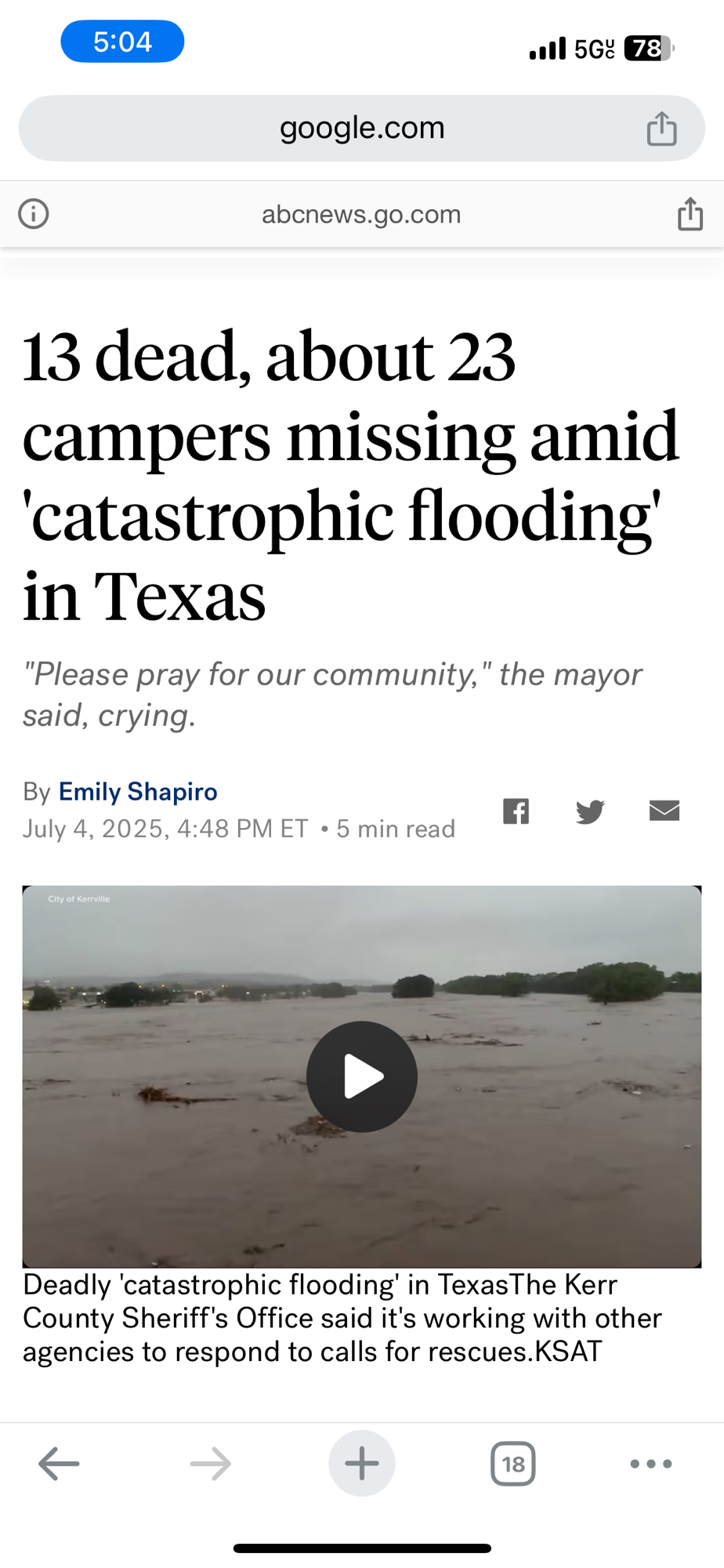Share the page from the address bar
This screenshot has height=1568, width=724.
coord(661,129)
